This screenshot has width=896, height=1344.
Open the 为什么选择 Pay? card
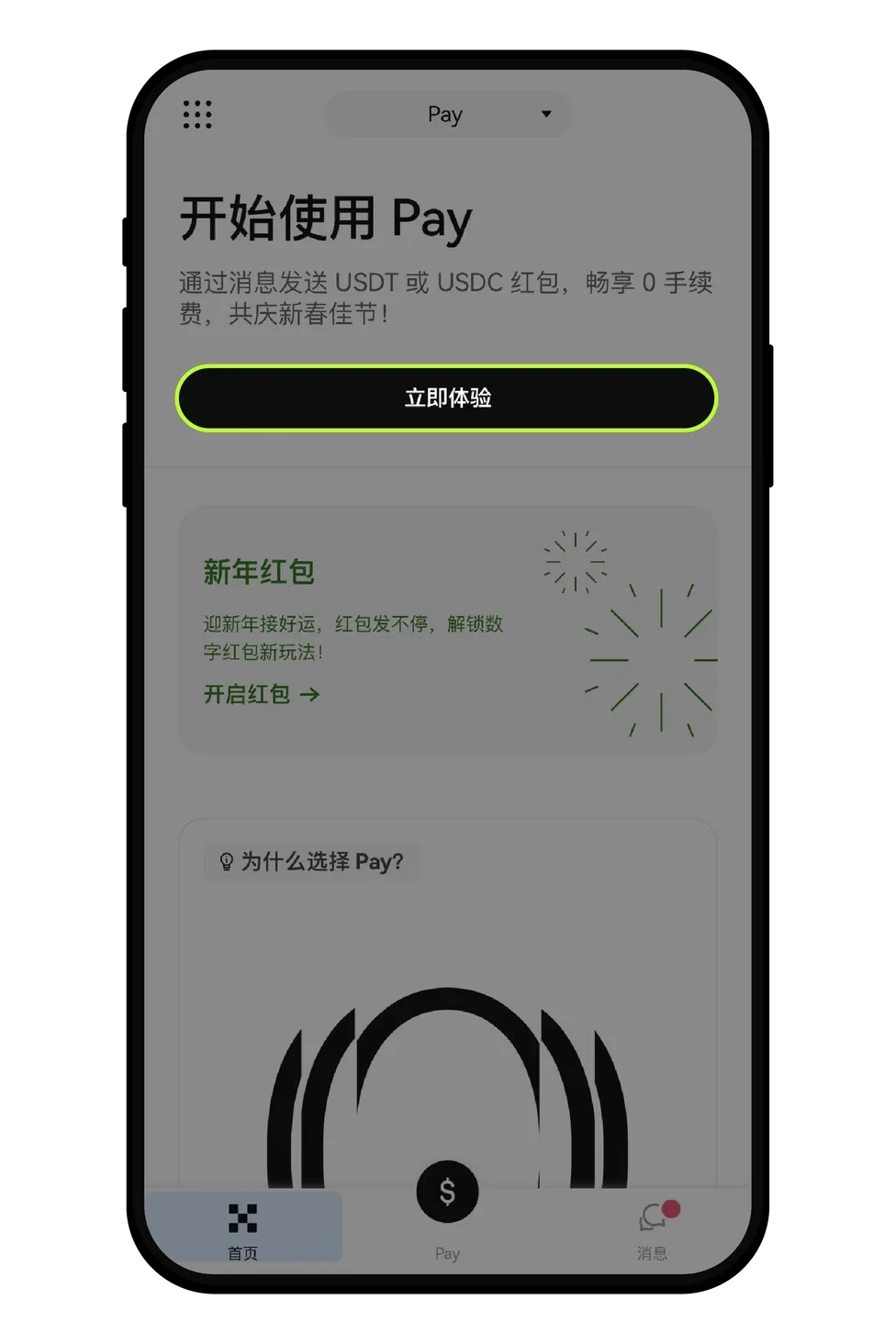tap(312, 861)
